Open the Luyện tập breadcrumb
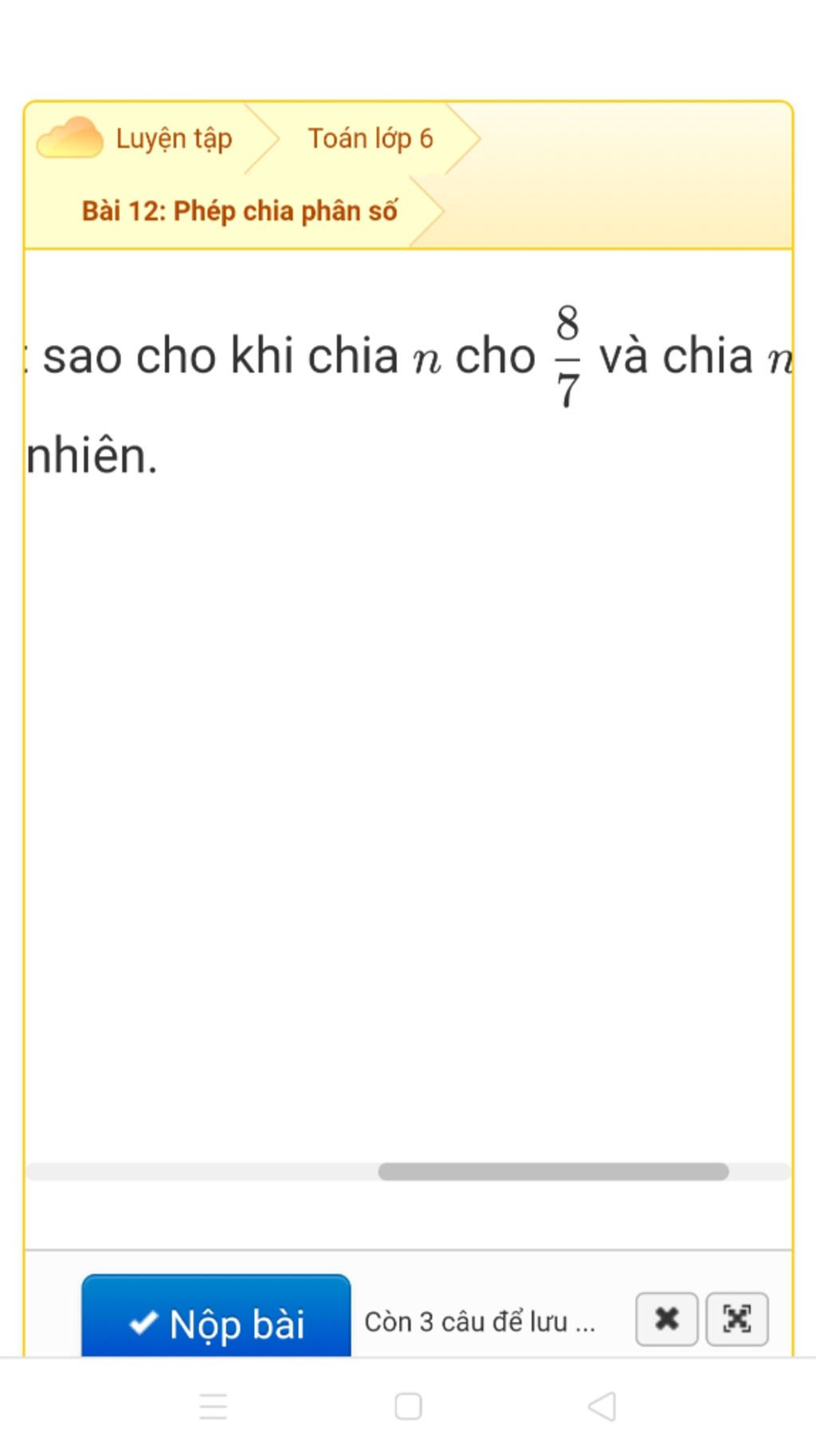 [x=174, y=139]
